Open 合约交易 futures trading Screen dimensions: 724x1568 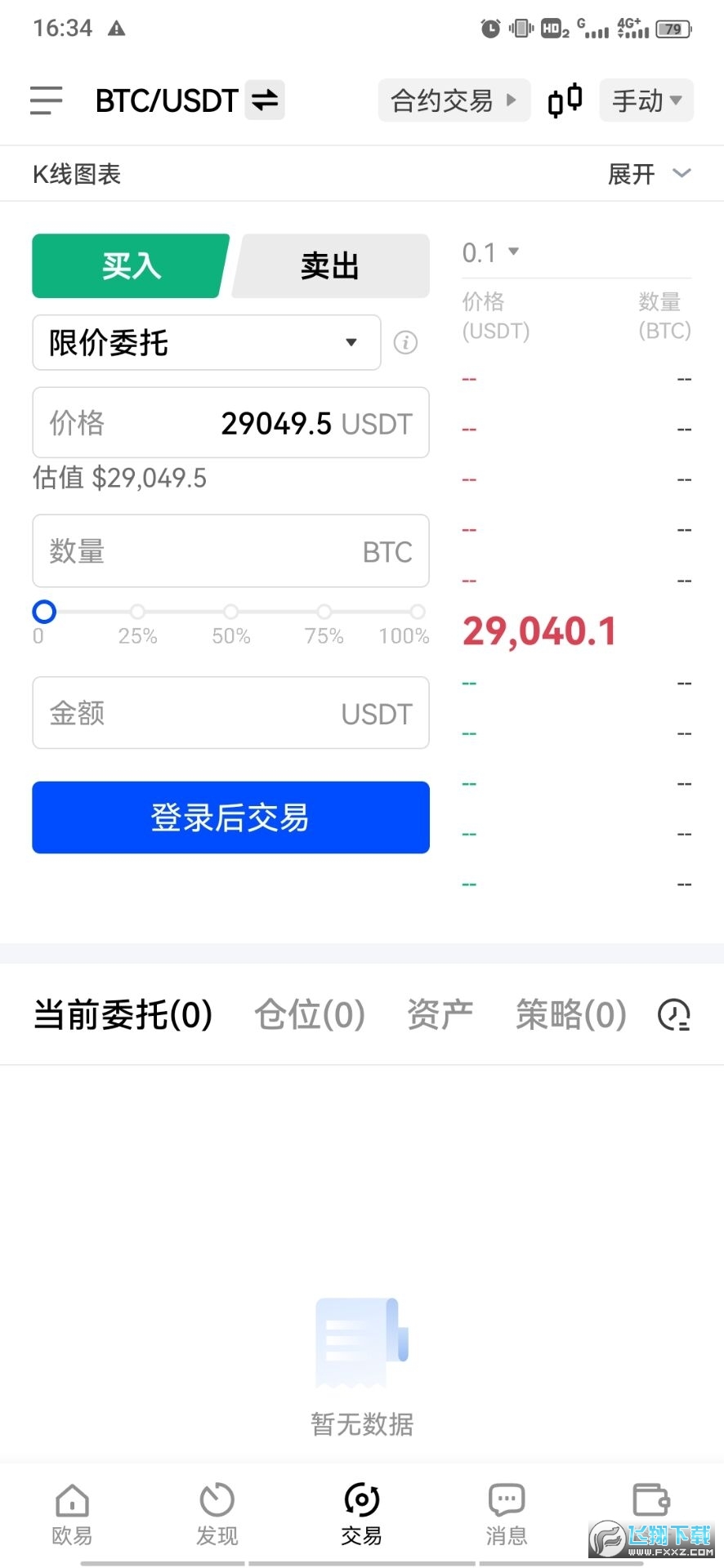coord(454,100)
